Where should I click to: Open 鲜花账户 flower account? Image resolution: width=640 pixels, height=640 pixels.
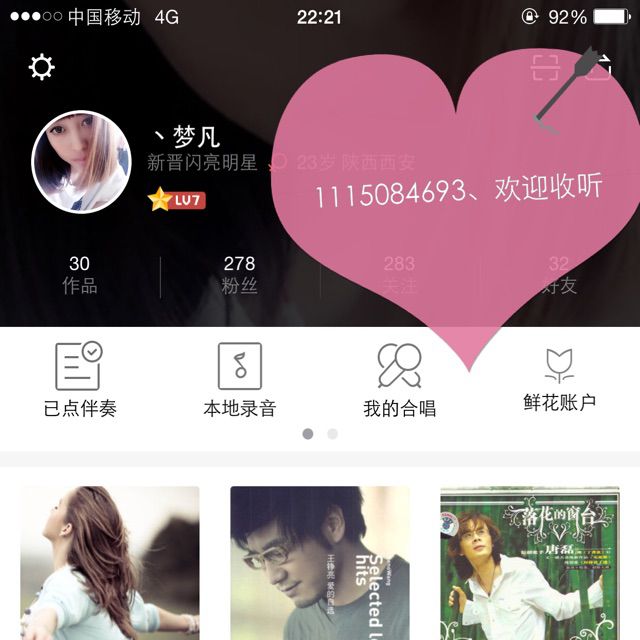[x=559, y=380]
